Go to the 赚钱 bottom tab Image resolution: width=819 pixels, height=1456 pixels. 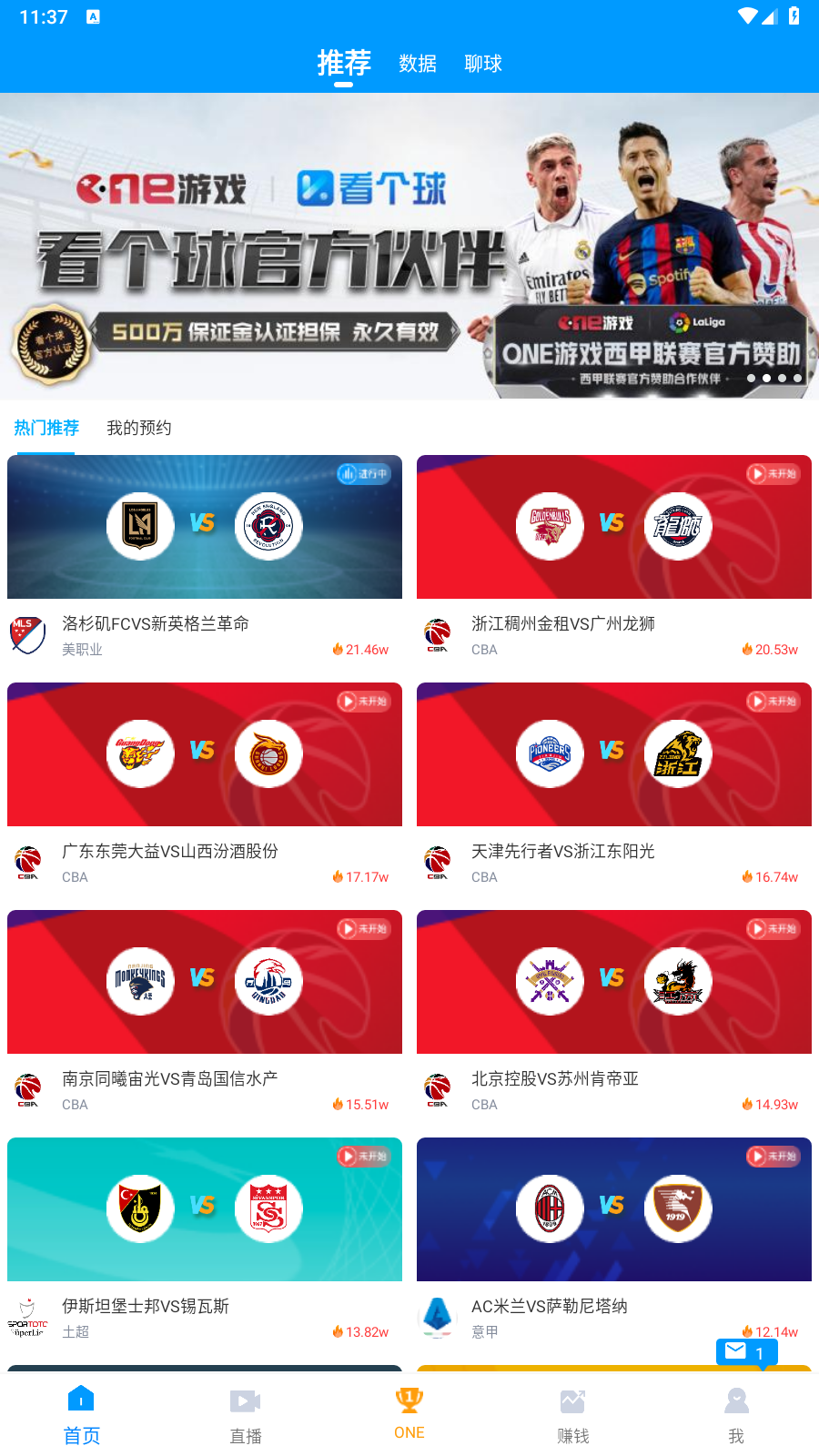[x=573, y=1415]
